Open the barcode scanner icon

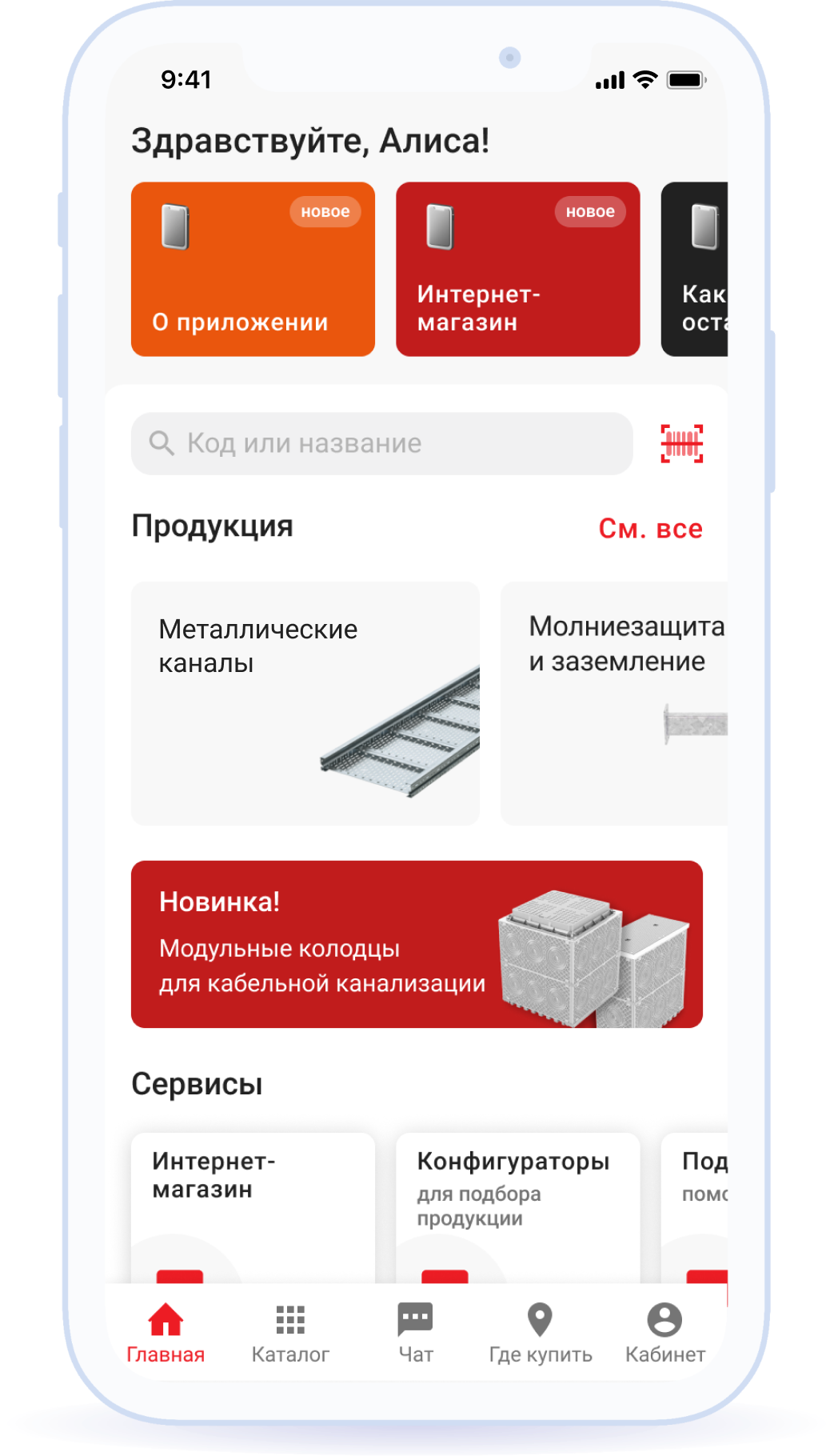(x=681, y=443)
